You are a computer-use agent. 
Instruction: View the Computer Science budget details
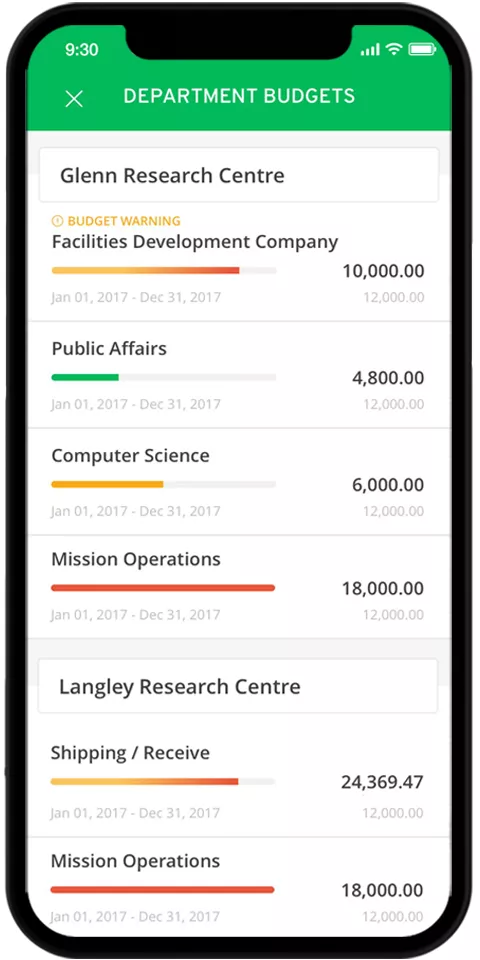click(239, 482)
